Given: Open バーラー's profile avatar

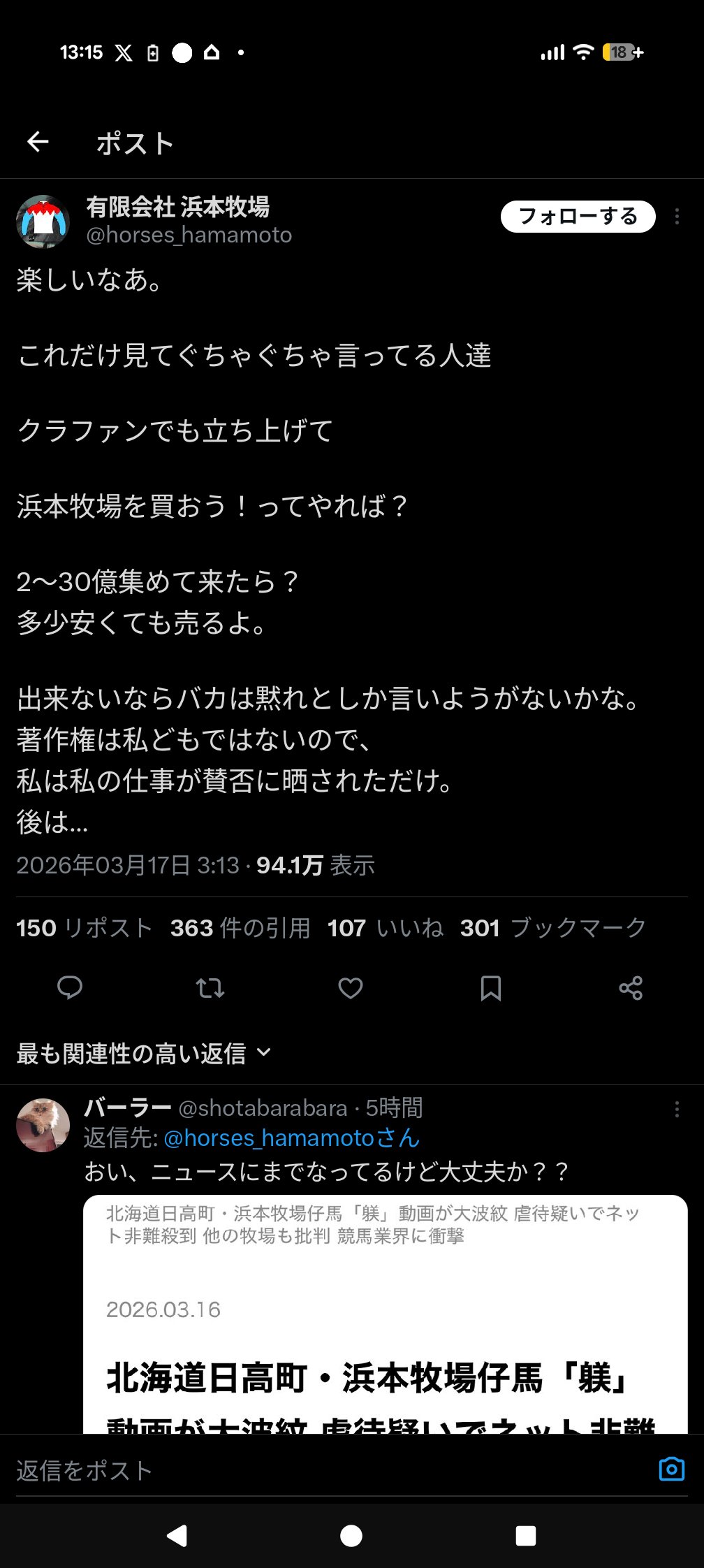Looking at the screenshot, I should pos(43,1125).
